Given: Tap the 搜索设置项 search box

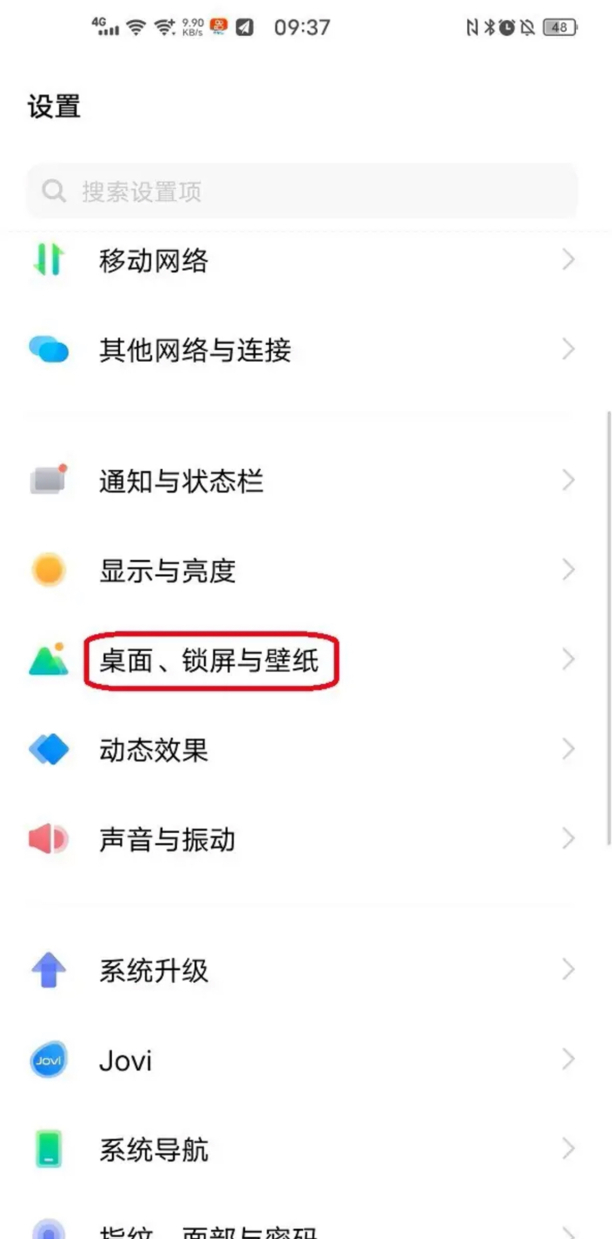Looking at the screenshot, I should pos(300,191).
